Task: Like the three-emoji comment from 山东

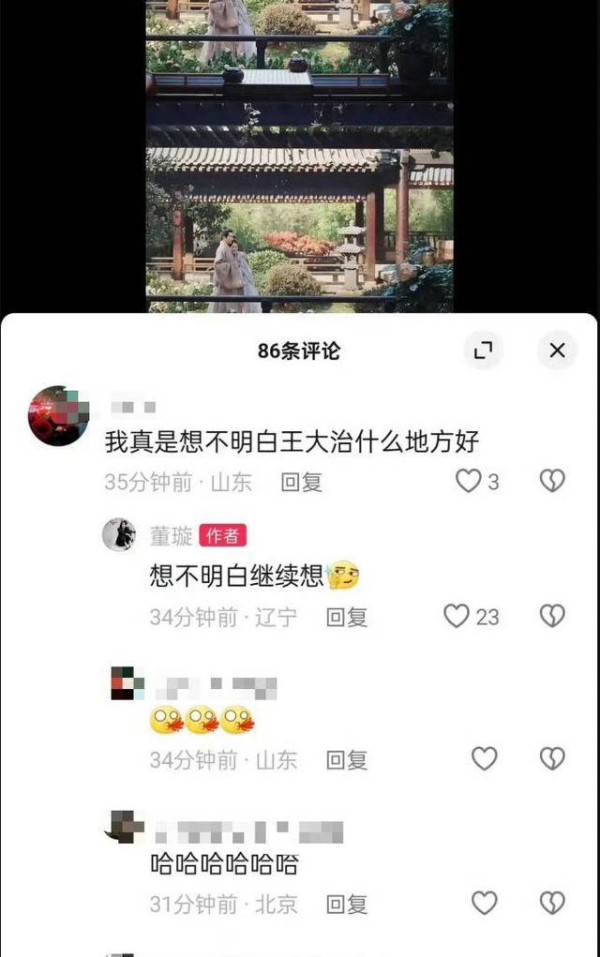Action: [x=484, y=759]
